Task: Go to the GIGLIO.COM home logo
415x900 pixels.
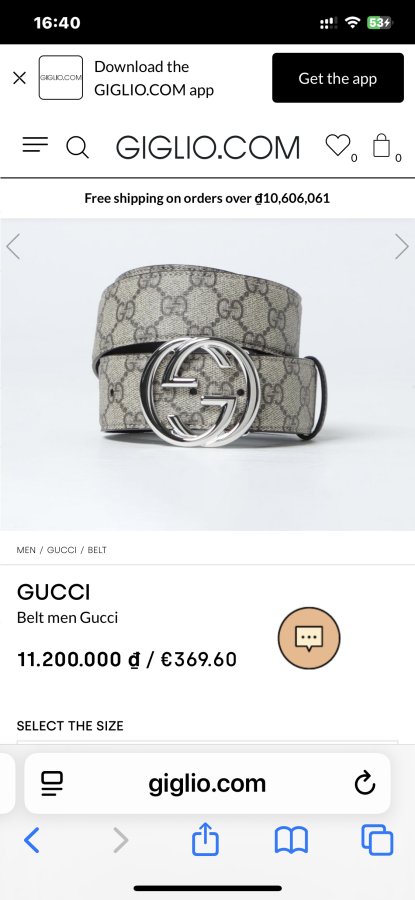Action: click(x=208, y=148)
